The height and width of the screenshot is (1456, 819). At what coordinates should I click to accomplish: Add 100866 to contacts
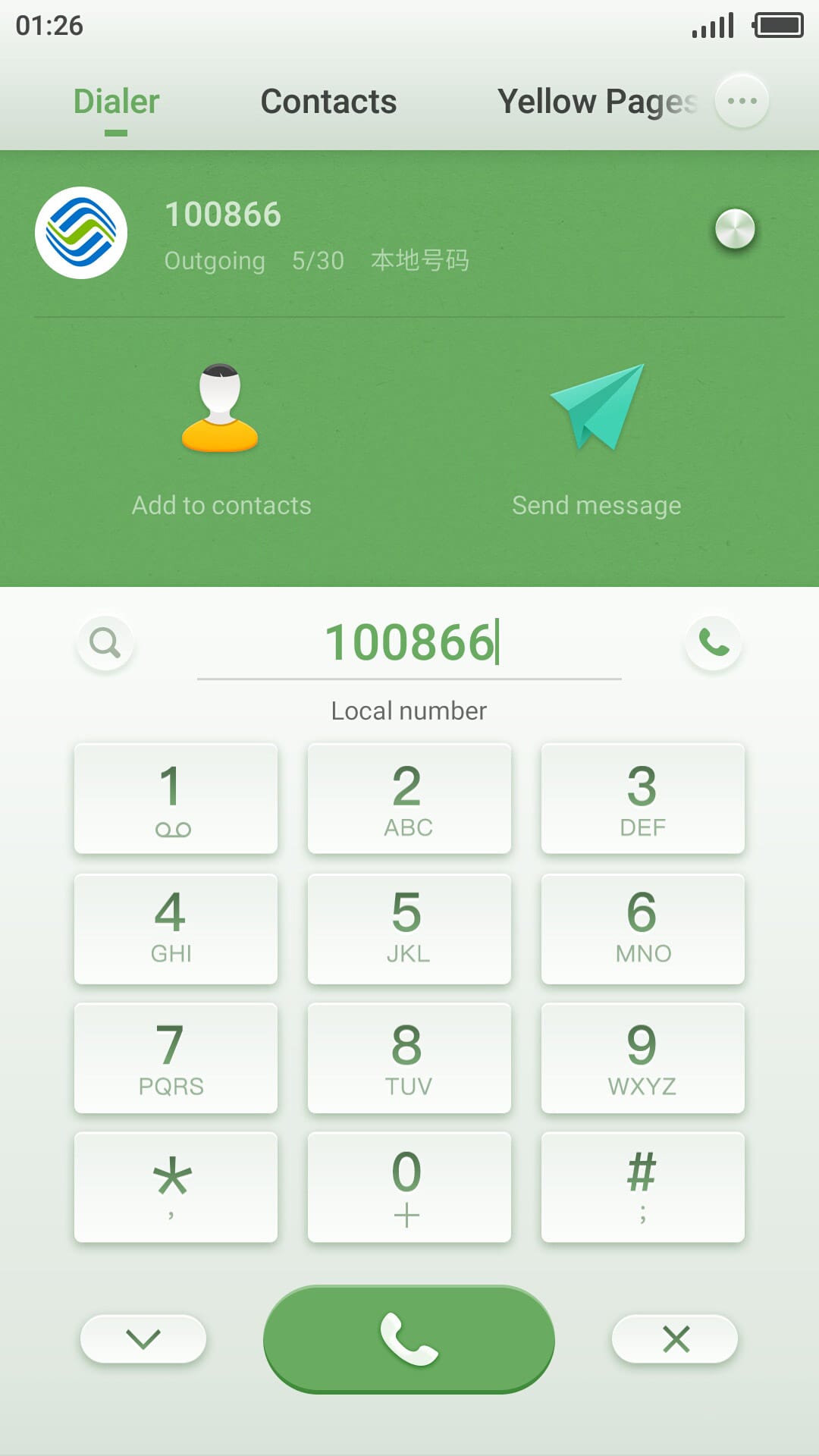point(221,440)
